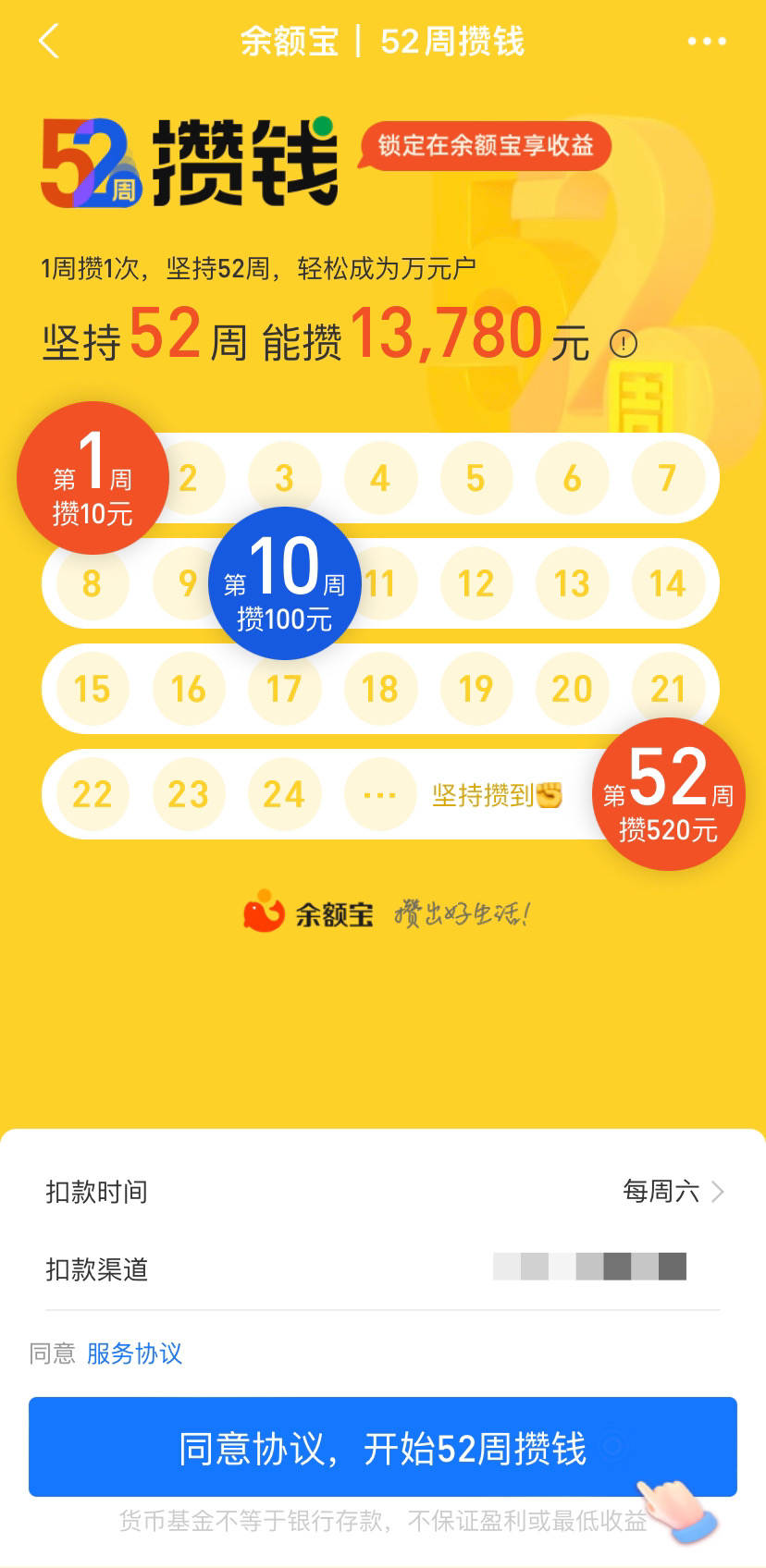Open the 余额宝 title in the header
The height and width of the screenshot is (1568, 766).
292,41
